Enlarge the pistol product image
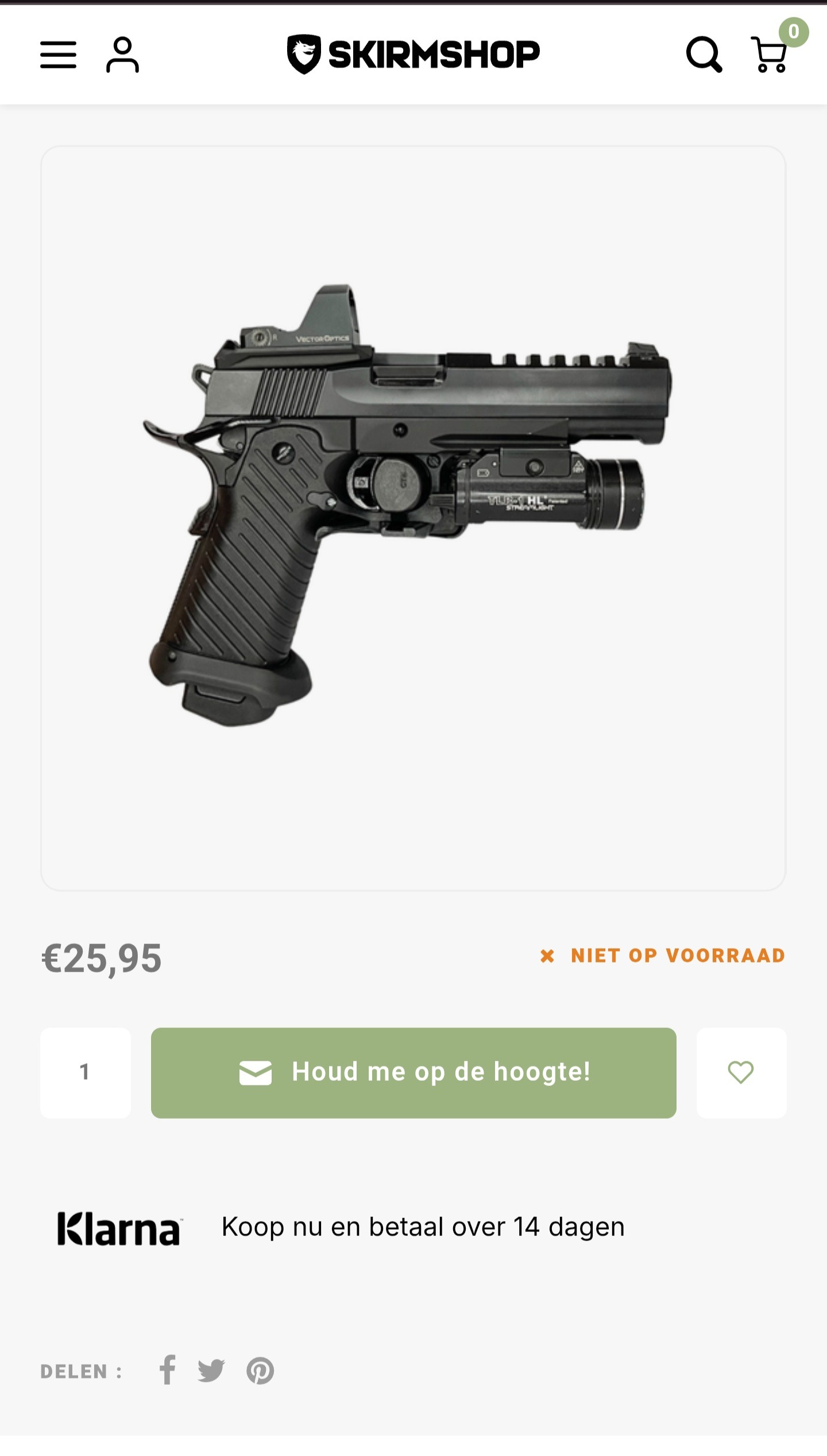Image resolution: width=827 pixels, height=1456 pixels. pyautogui.click(x=412, y=506)
